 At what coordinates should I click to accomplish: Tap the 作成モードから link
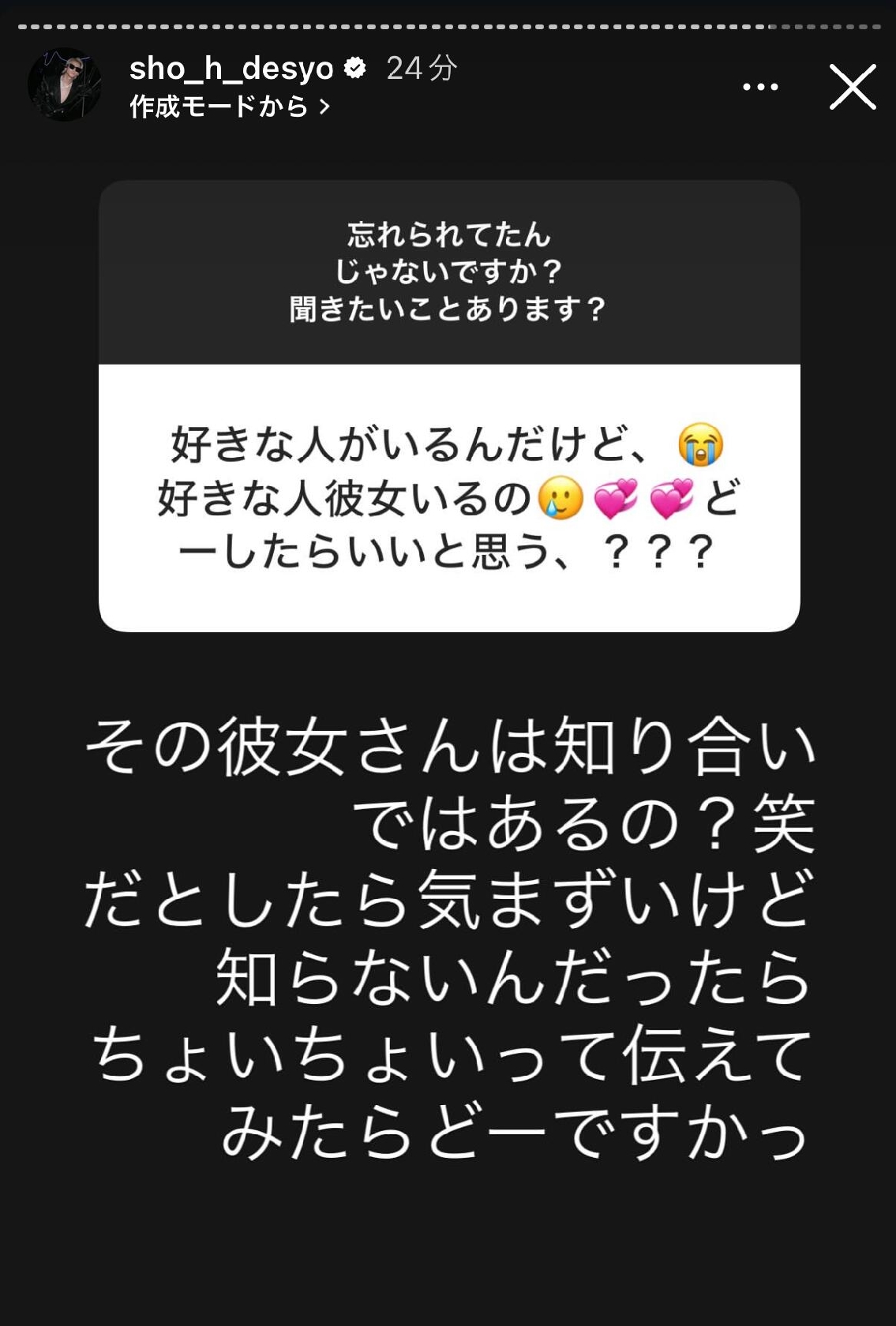pos(229,107)
